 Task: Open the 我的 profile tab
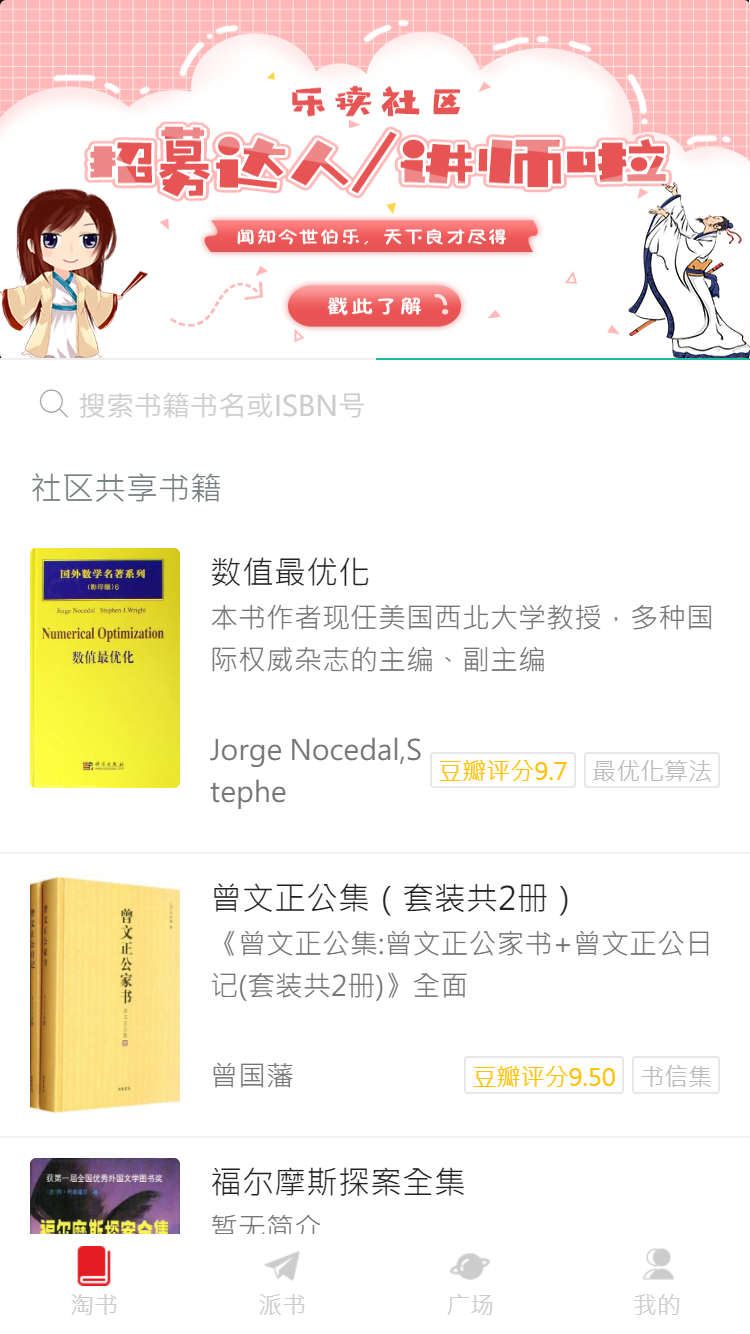[x=657, y=1283]
